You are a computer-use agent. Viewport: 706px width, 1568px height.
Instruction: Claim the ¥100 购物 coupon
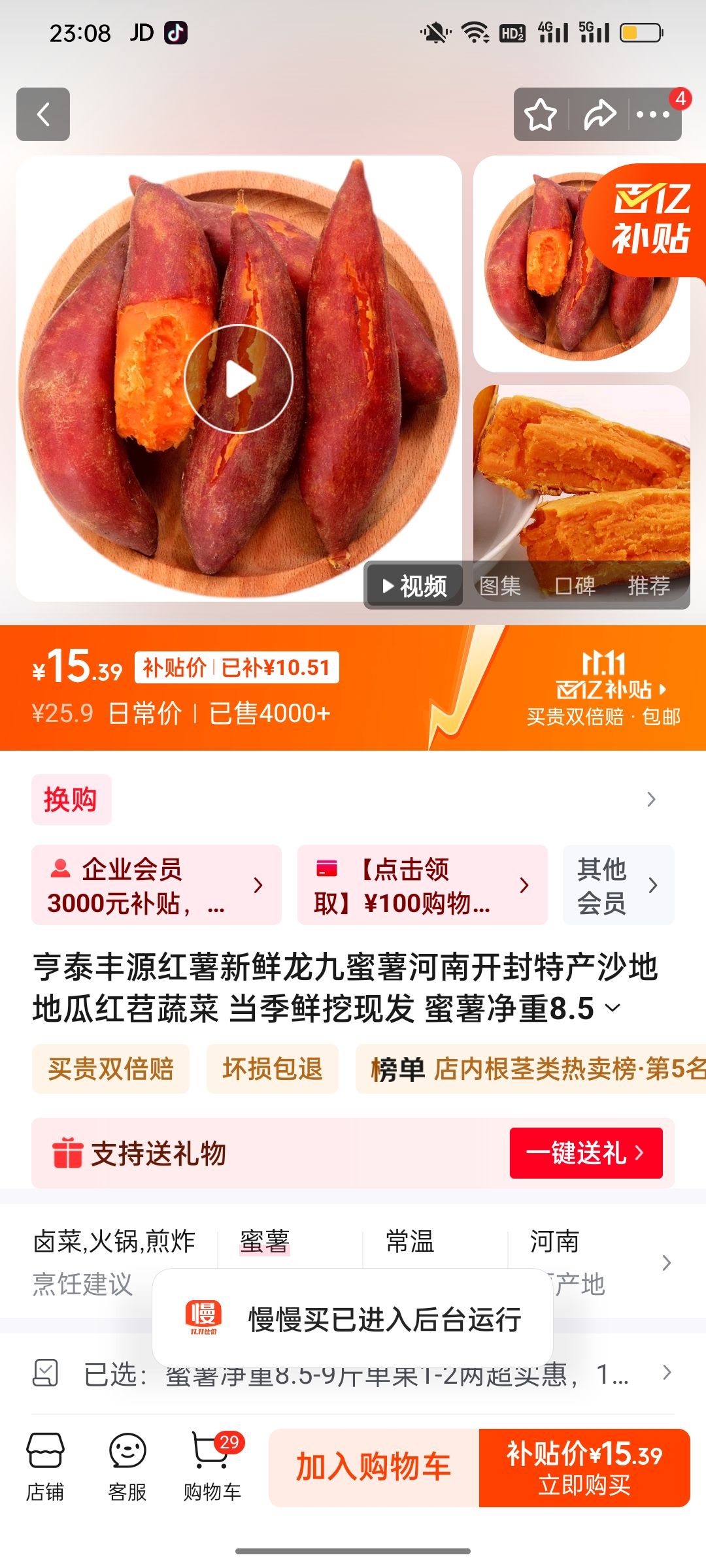click(x=422, y=885)
